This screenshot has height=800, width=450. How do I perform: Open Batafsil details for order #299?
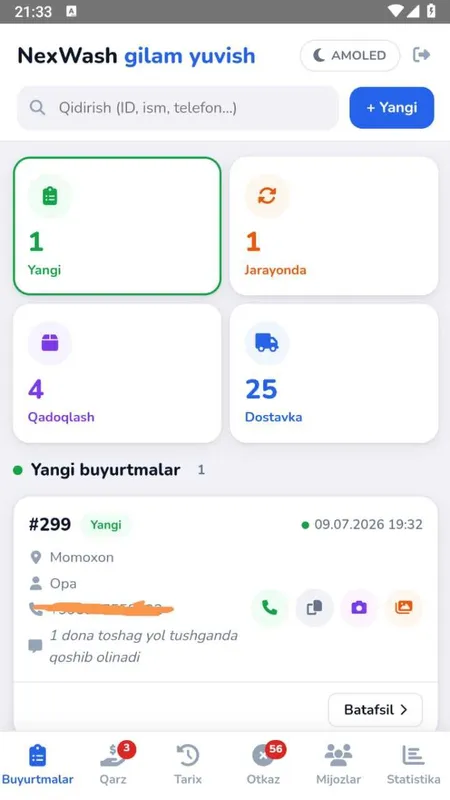[376, 710]
